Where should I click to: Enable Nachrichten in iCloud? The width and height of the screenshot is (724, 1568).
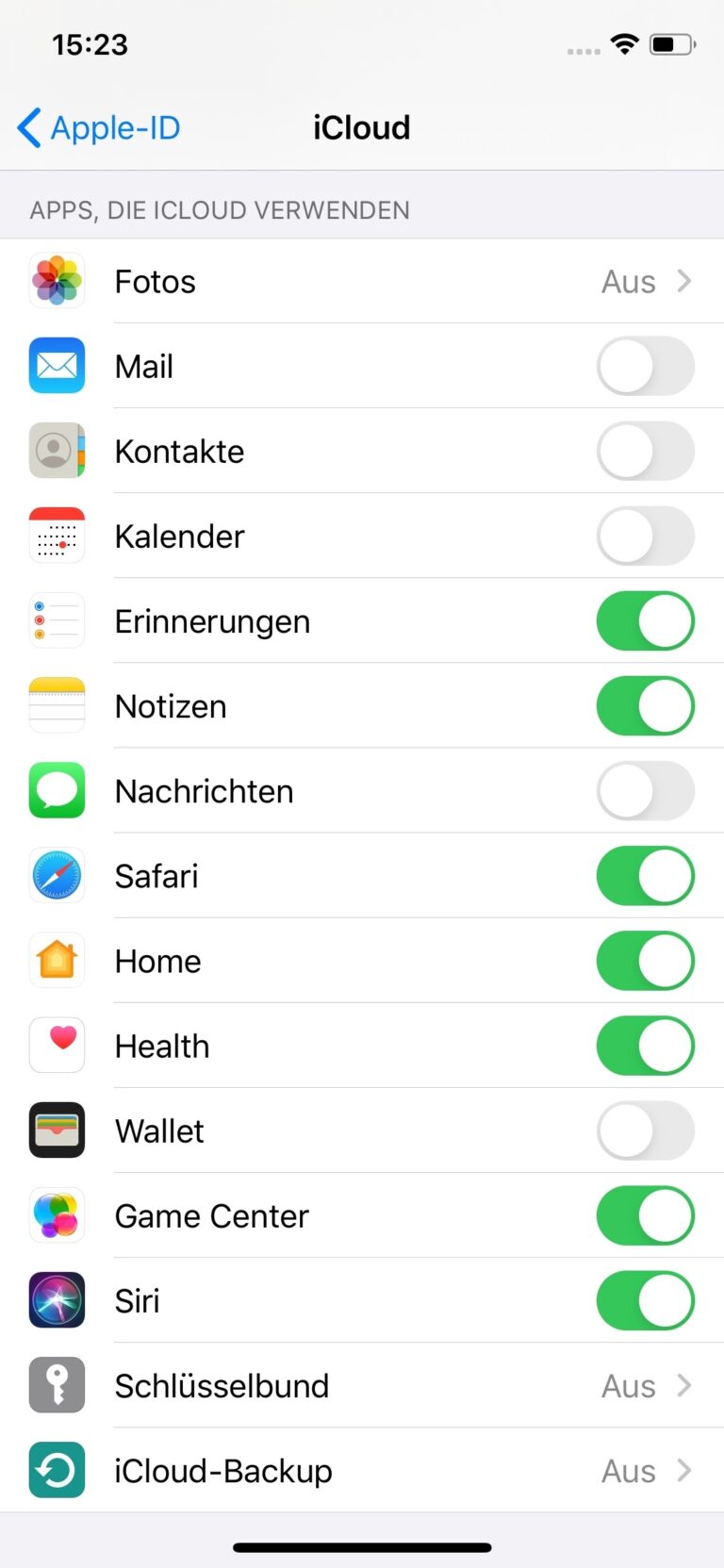(x=645, y=790)
